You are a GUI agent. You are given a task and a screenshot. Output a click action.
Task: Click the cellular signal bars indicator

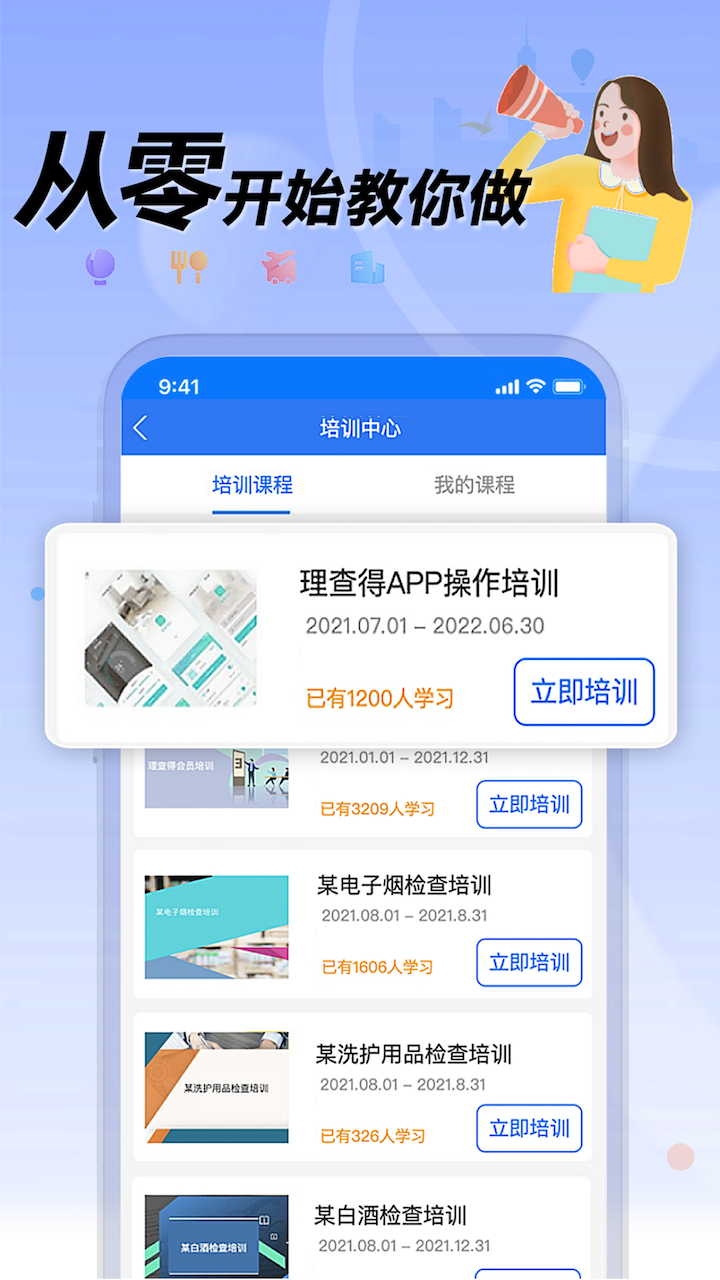click(507, 384)
